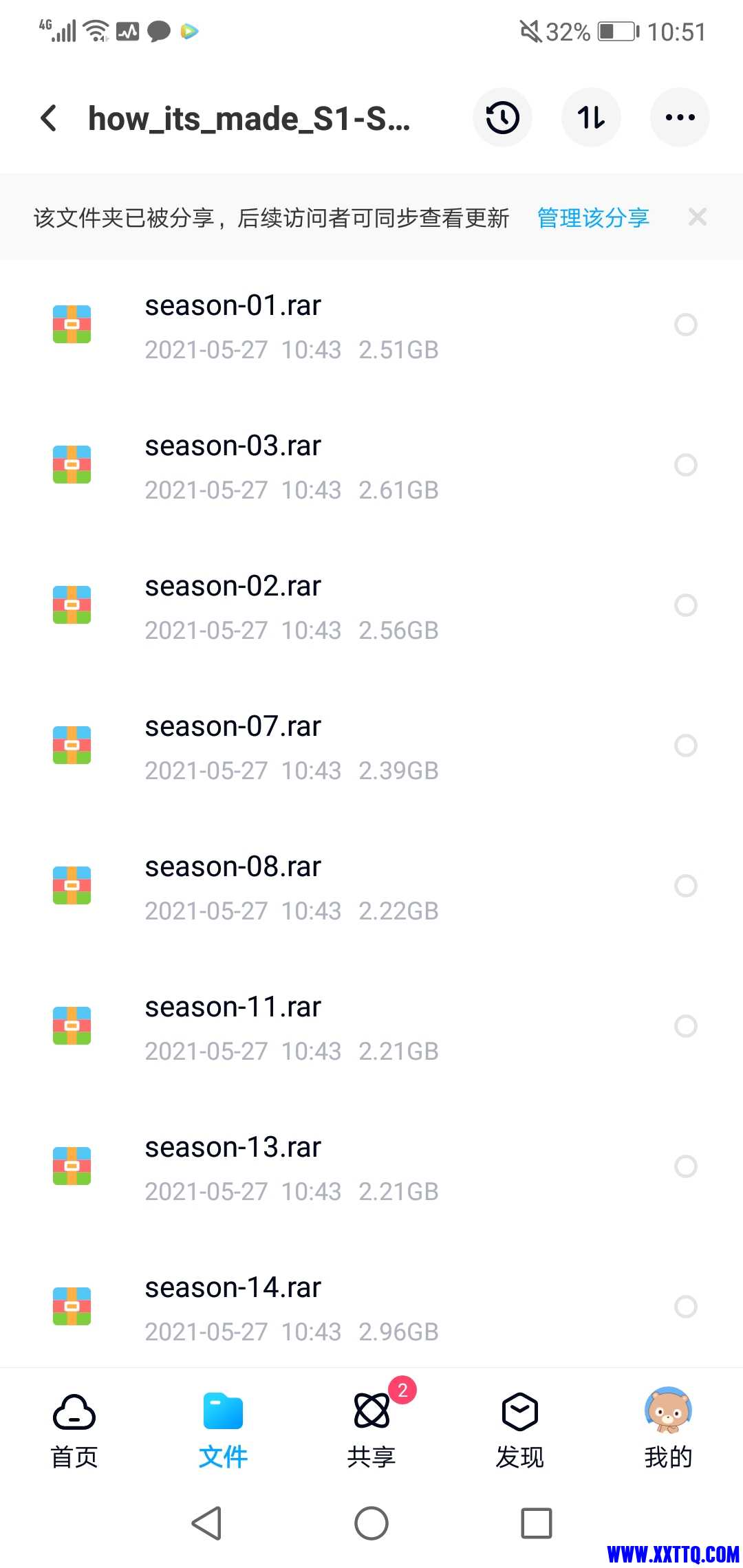This screenshot has width=743, height=1568.
Task: Select the checkbox for season-11.rar
Action: coord(685,1026)
